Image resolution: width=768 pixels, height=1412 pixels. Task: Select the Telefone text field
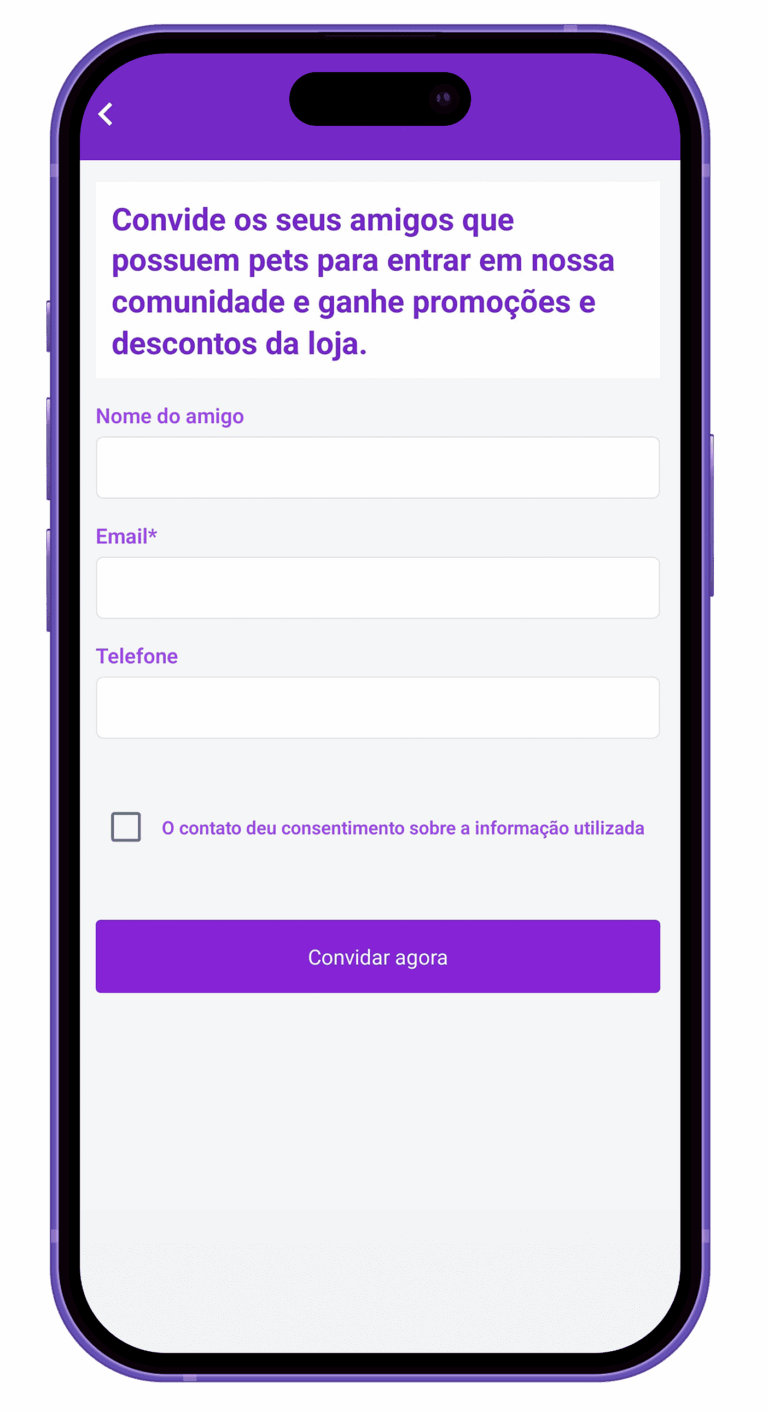377,707
